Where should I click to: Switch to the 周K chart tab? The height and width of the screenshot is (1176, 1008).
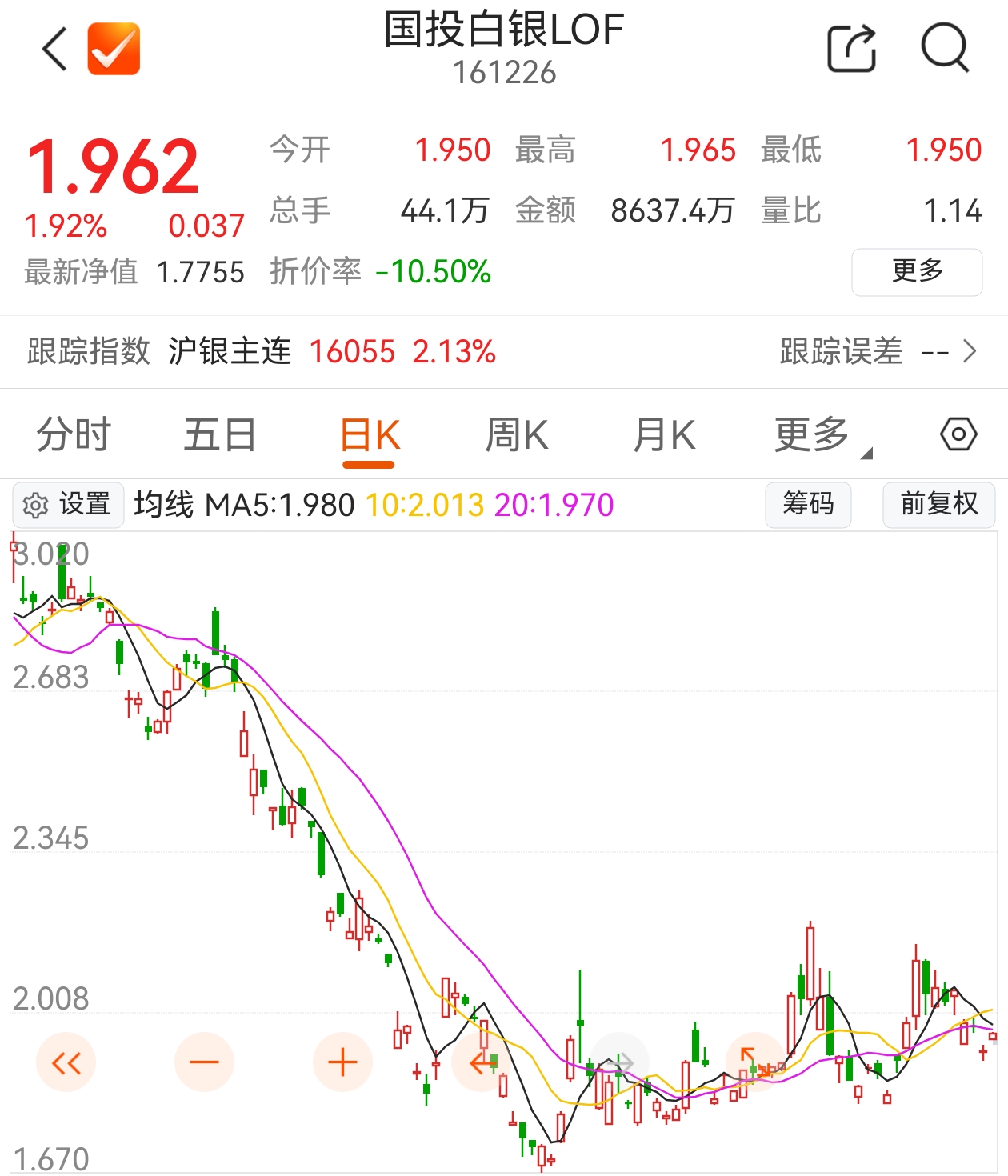[x=517, y=436]
